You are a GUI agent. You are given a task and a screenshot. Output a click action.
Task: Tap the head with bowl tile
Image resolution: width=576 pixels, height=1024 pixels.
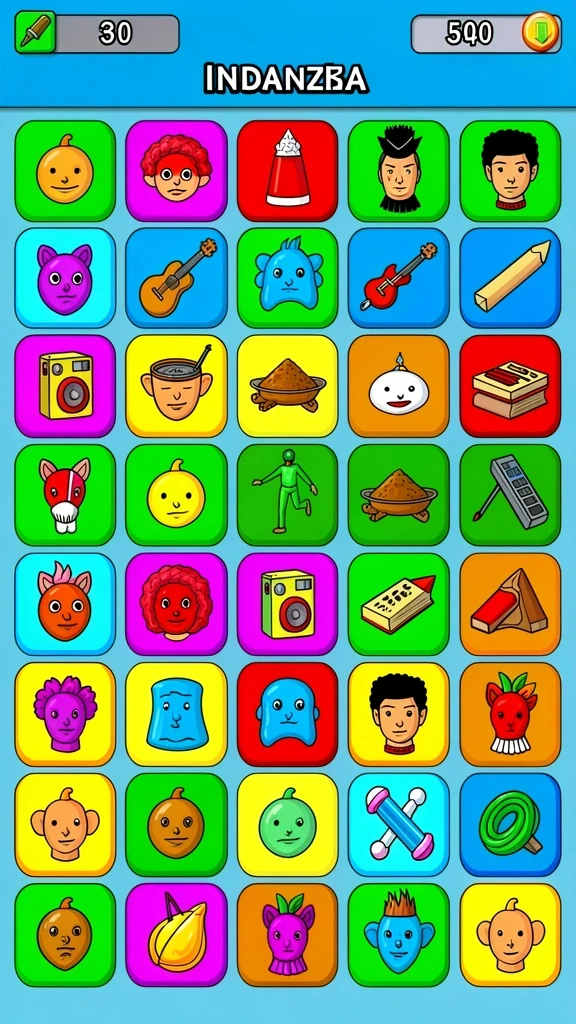pyautogui.click(x=176, y=386)
